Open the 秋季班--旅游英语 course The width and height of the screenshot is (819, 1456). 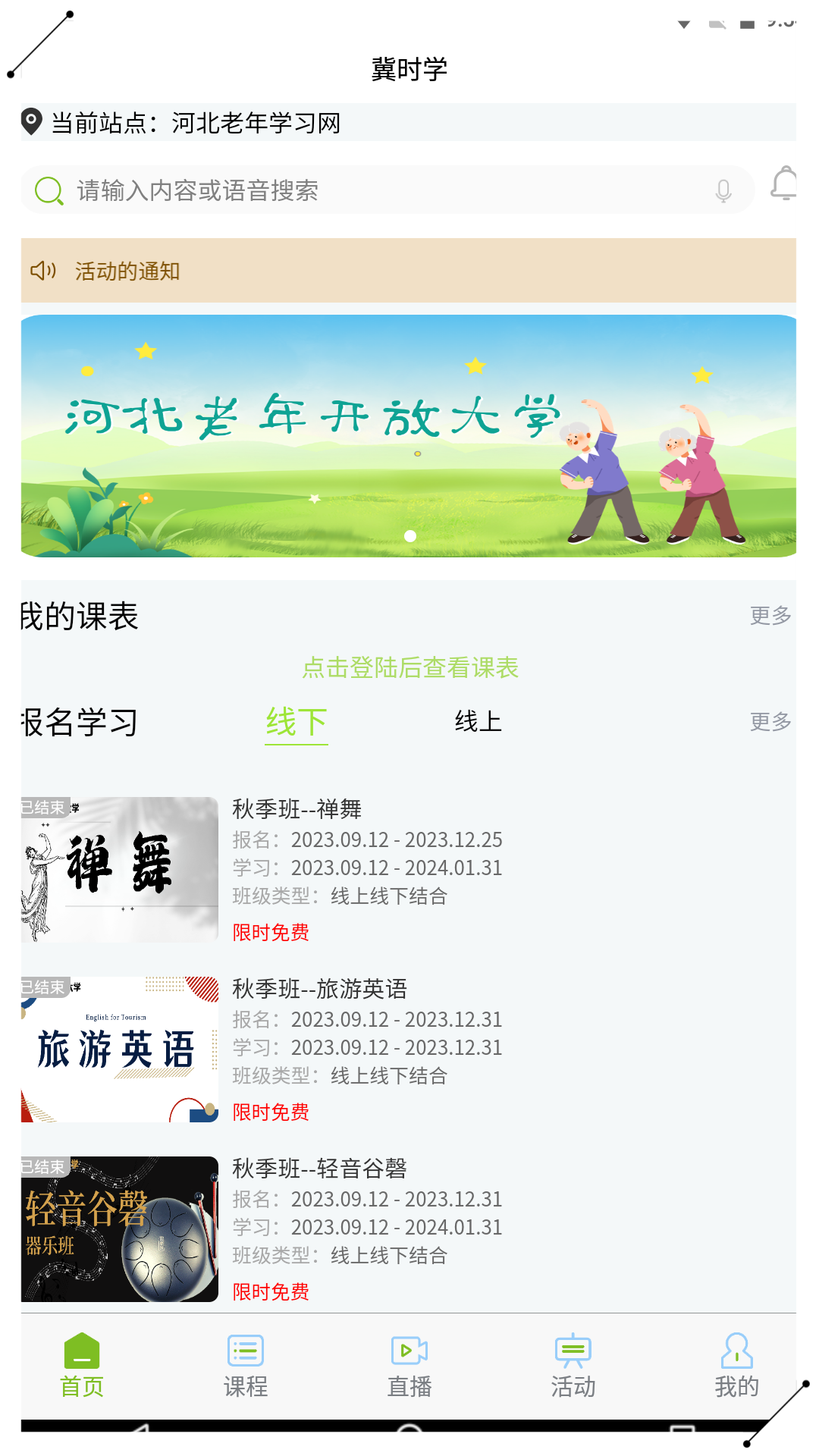409,1050
